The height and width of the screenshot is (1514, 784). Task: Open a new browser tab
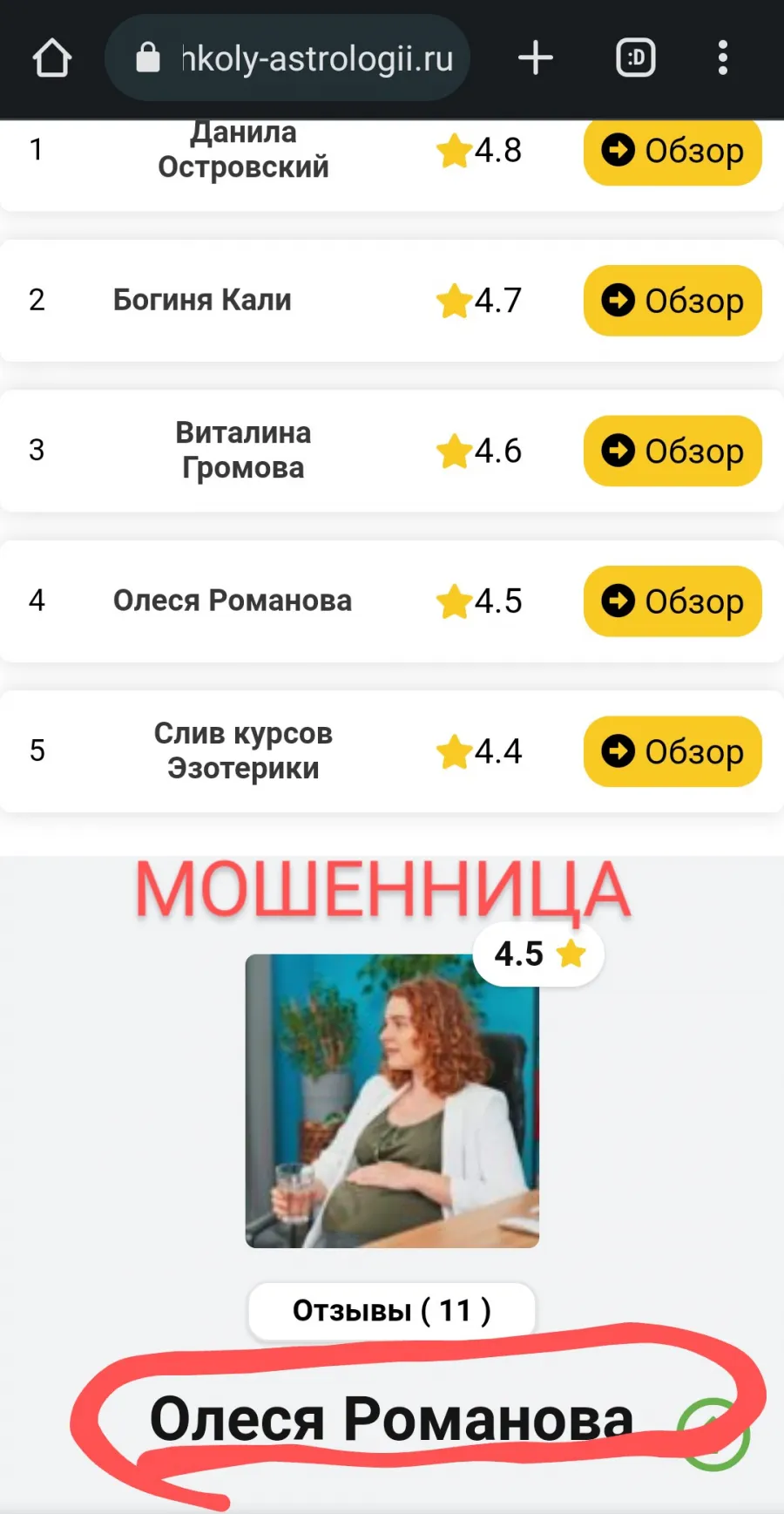(536, 58)
